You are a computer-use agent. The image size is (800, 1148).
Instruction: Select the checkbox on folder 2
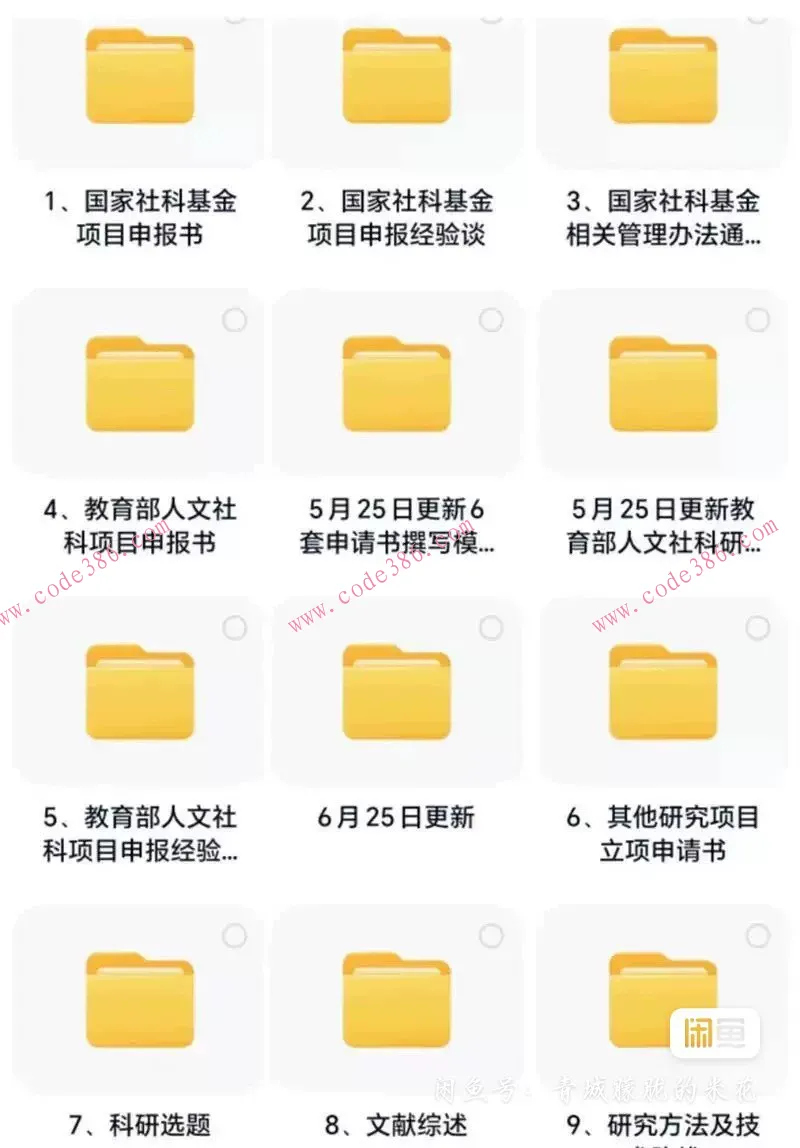(x=491, y=14)
